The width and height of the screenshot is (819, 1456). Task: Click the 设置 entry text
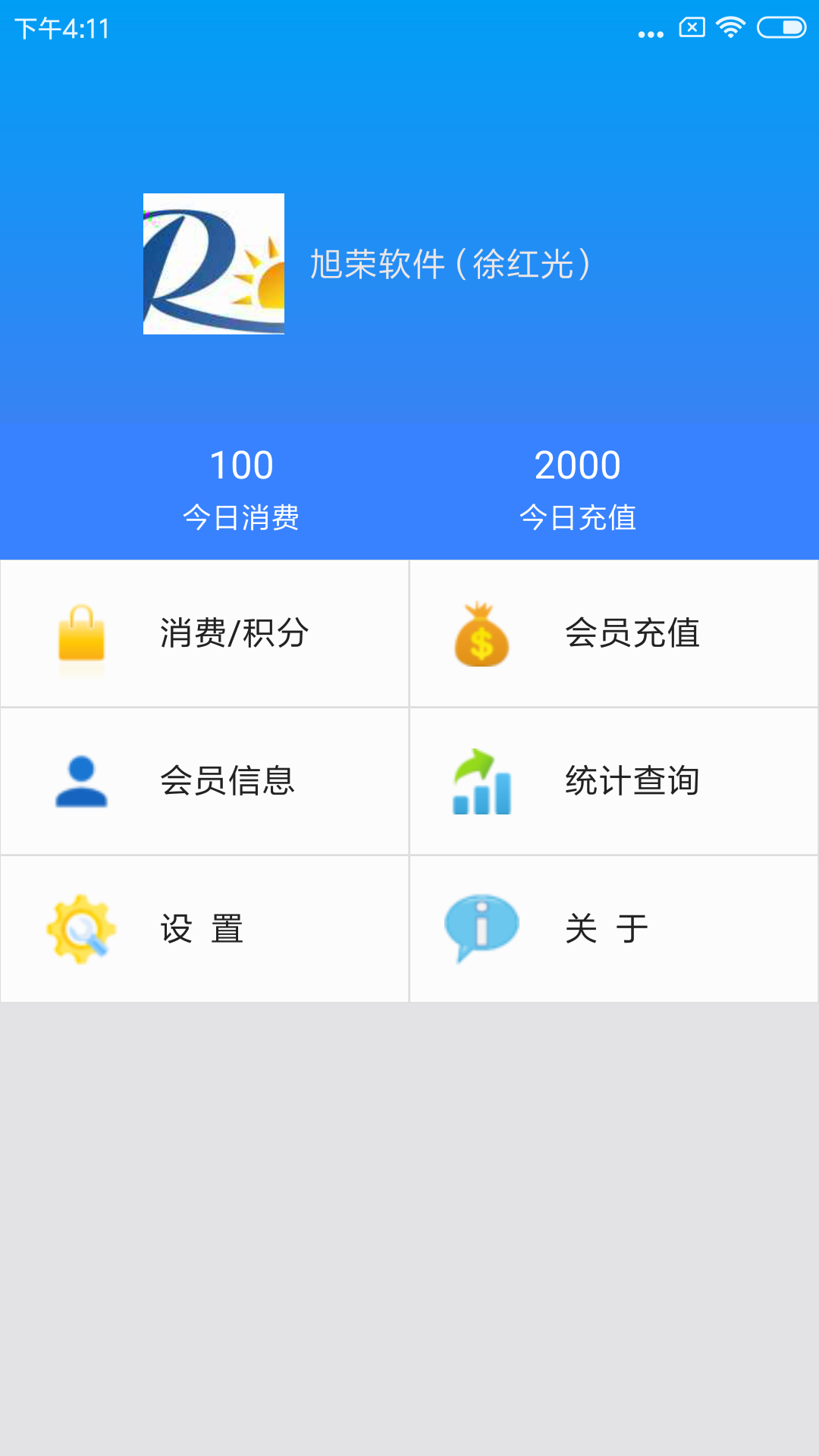[202, 928]
